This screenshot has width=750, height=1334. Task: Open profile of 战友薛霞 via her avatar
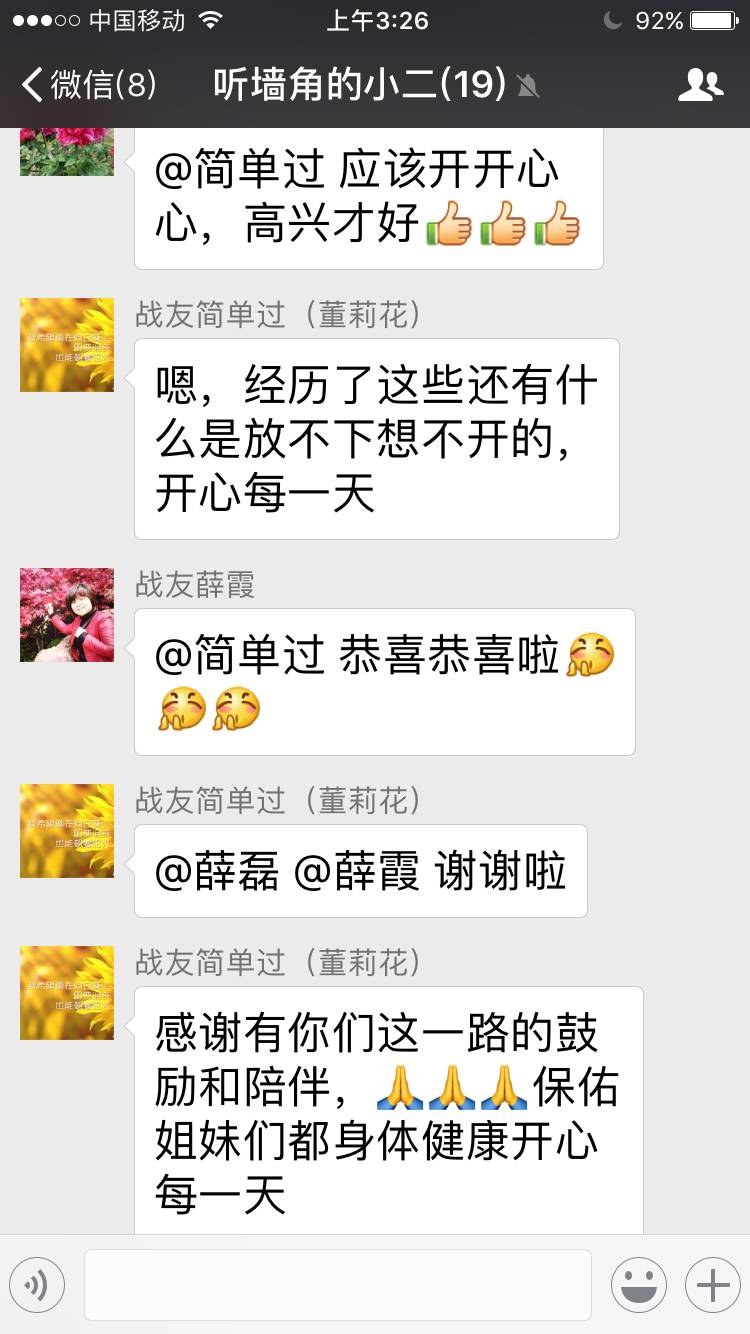tap(67, 615)
